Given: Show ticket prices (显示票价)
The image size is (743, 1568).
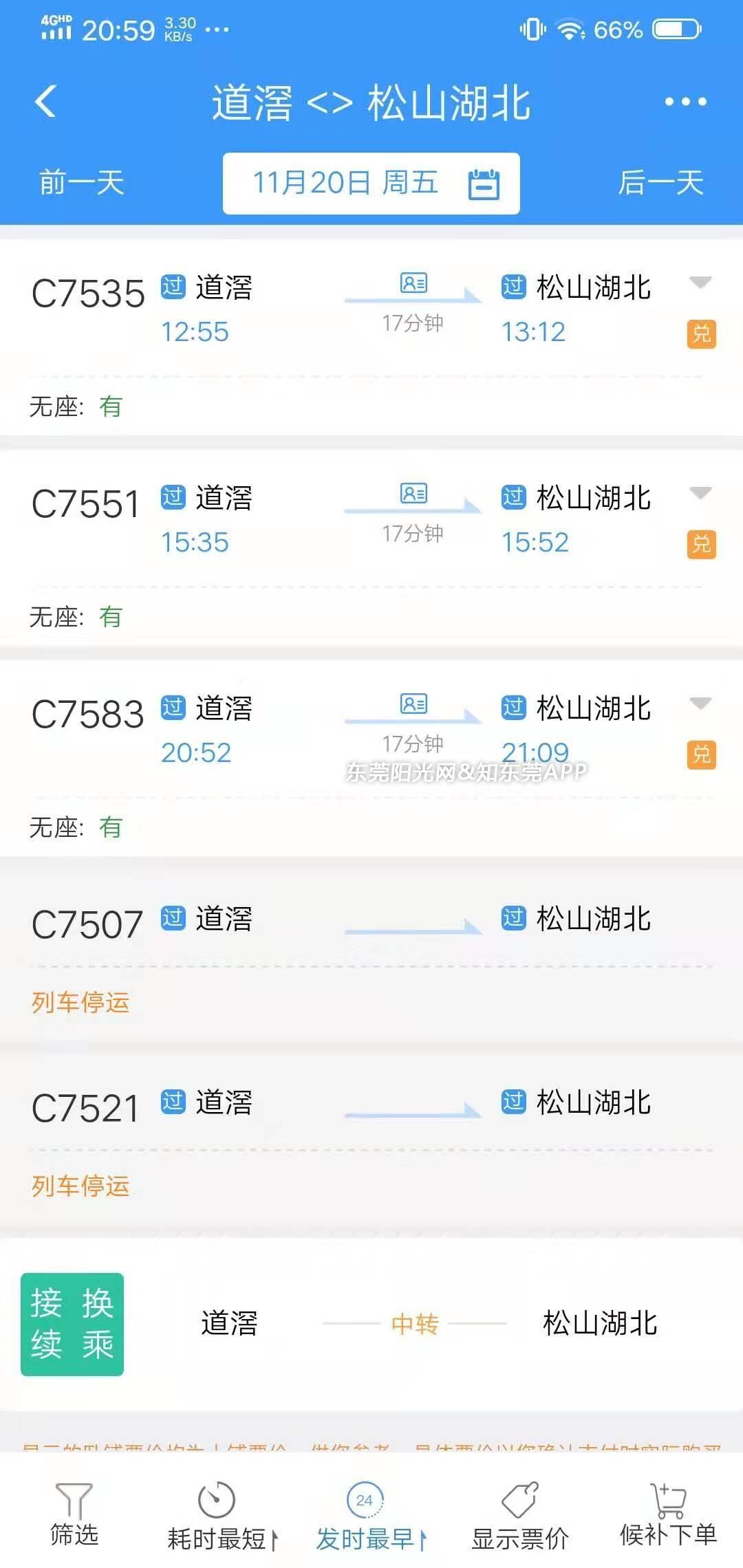Looking at the screenshot, I should [520, 1516].
